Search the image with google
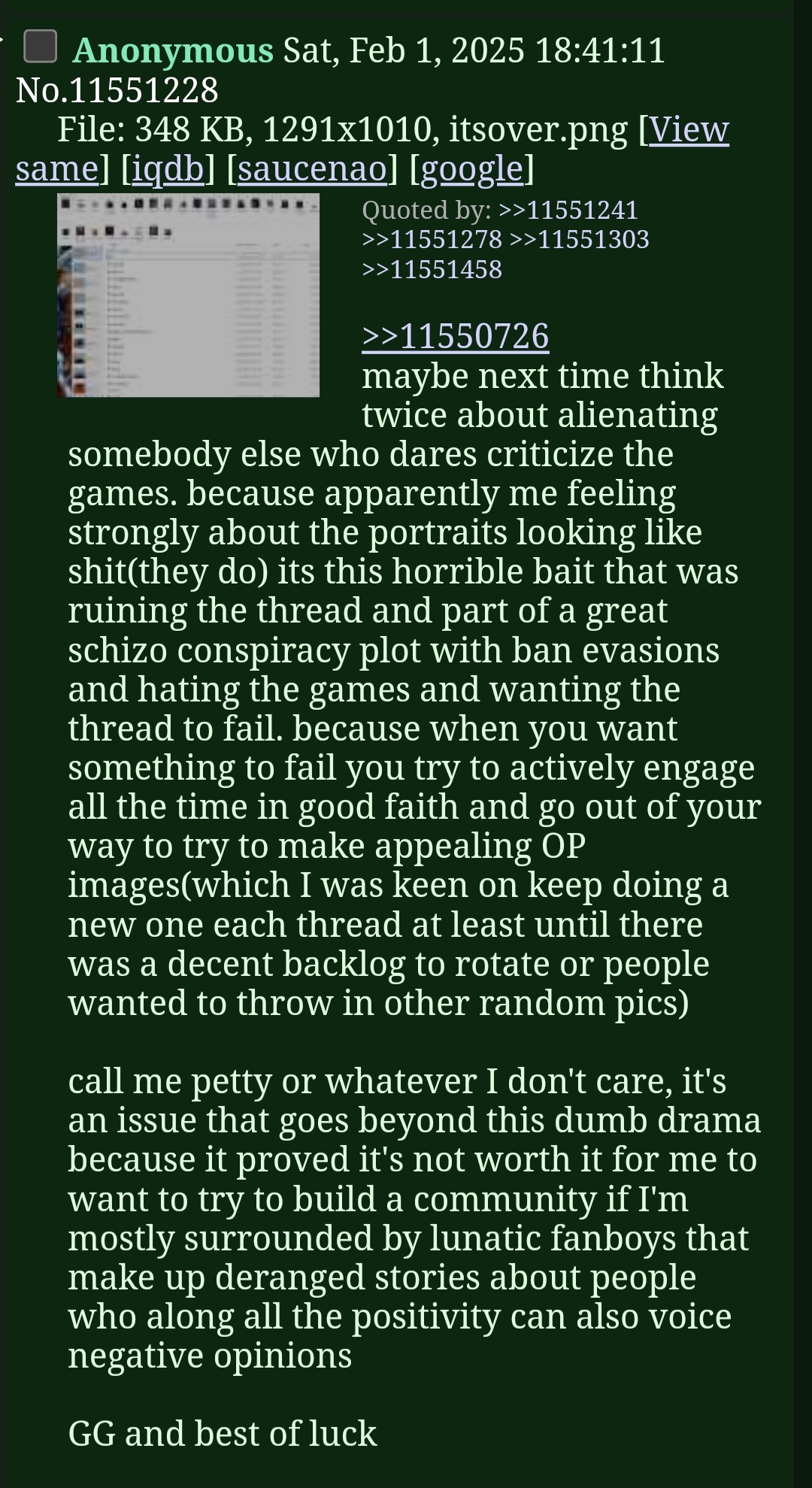The width and height of the screenshot is (812, 1488). 472,168
